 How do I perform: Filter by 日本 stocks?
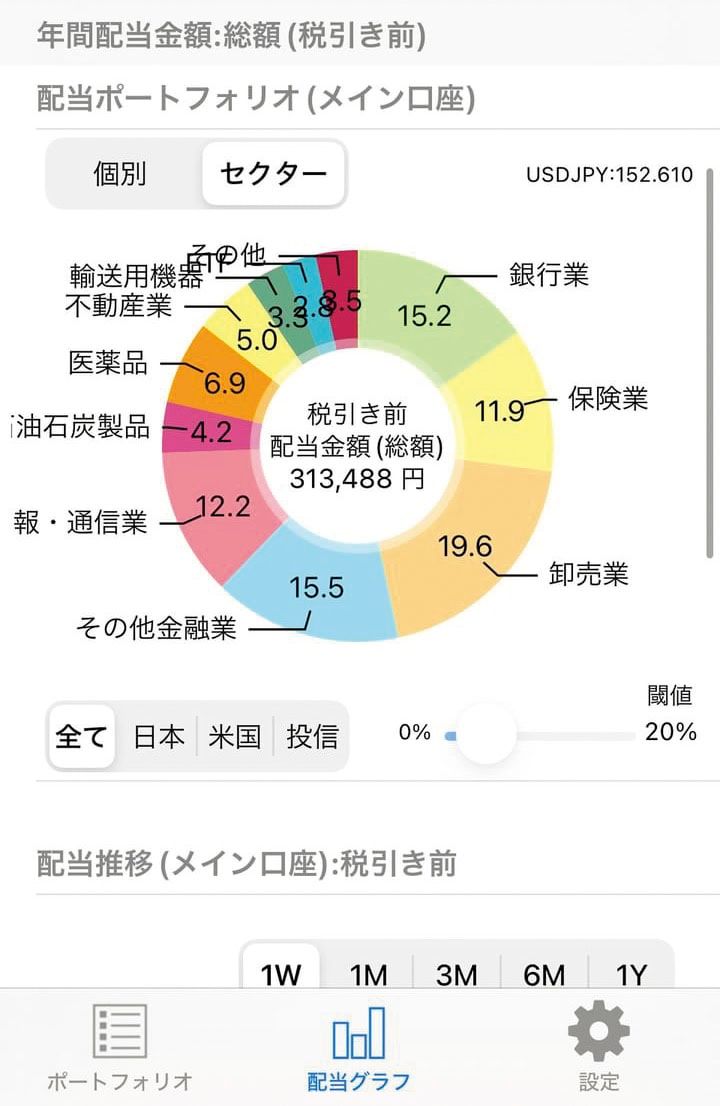pos(159,737)
